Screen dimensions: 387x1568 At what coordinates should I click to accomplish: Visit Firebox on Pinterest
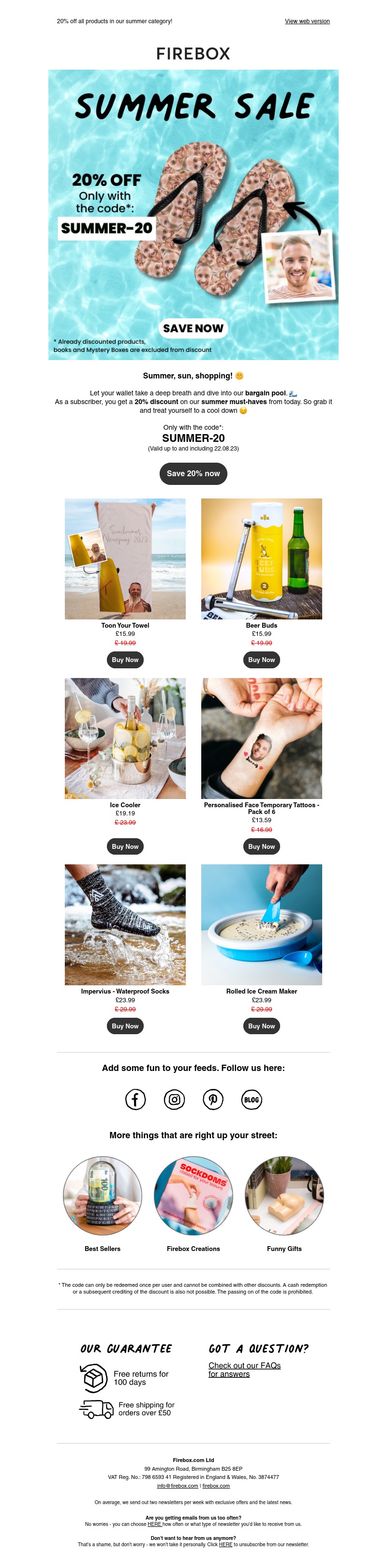pyautogui.click(x=213, y=1100)
